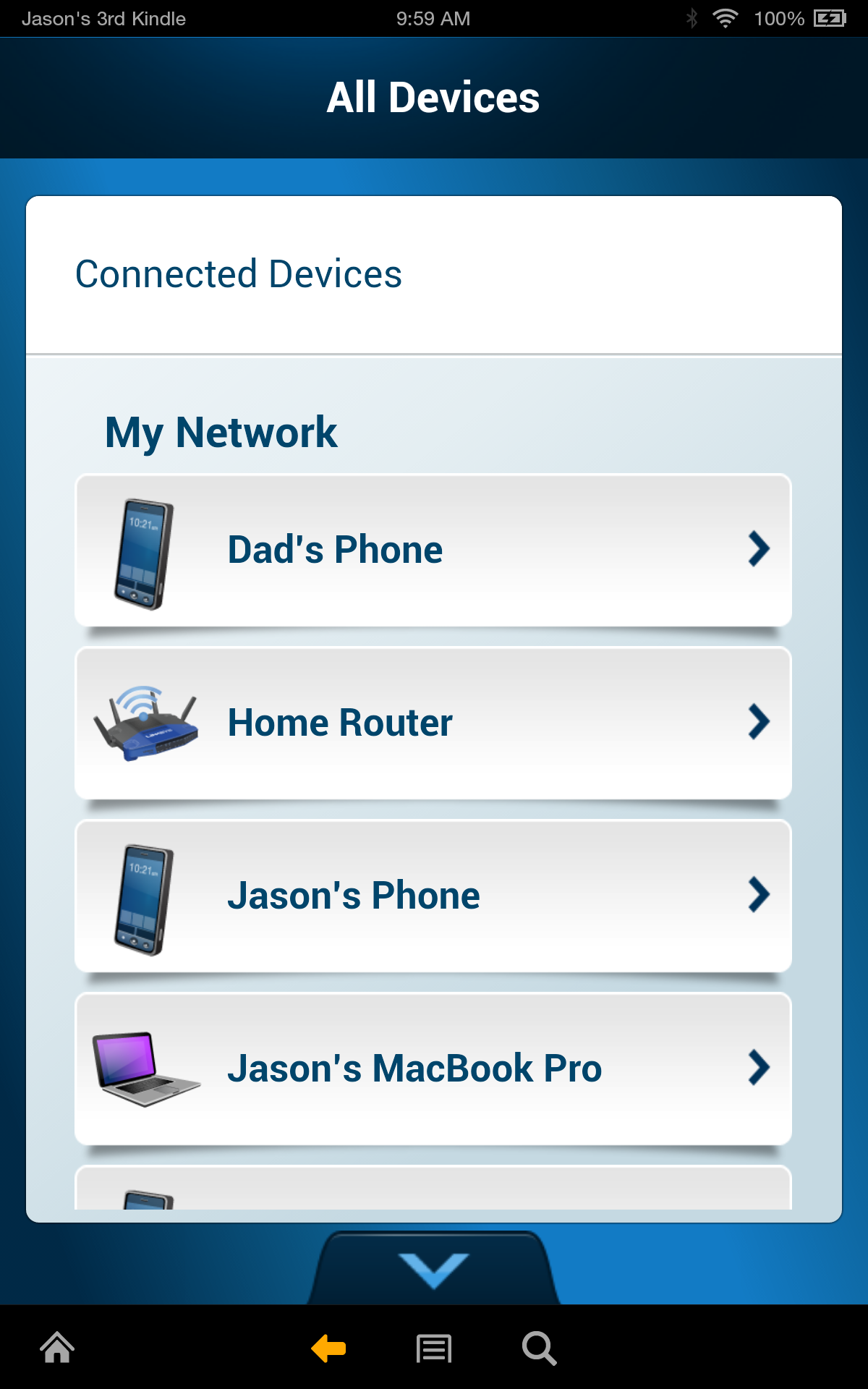This screenshot has height=1389, width=868.
Task: Tap the Bluetooth status icon
Action: (x=692, y=17)
